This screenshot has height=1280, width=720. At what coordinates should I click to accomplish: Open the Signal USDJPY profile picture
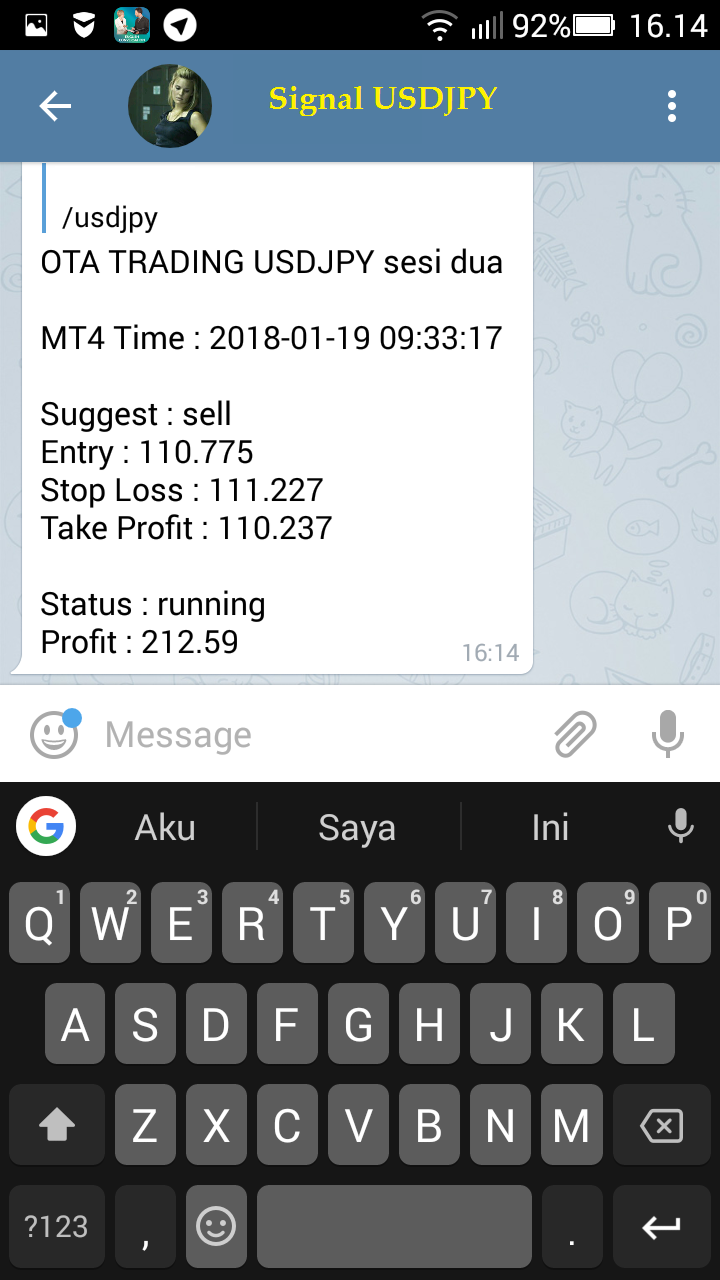170,106
